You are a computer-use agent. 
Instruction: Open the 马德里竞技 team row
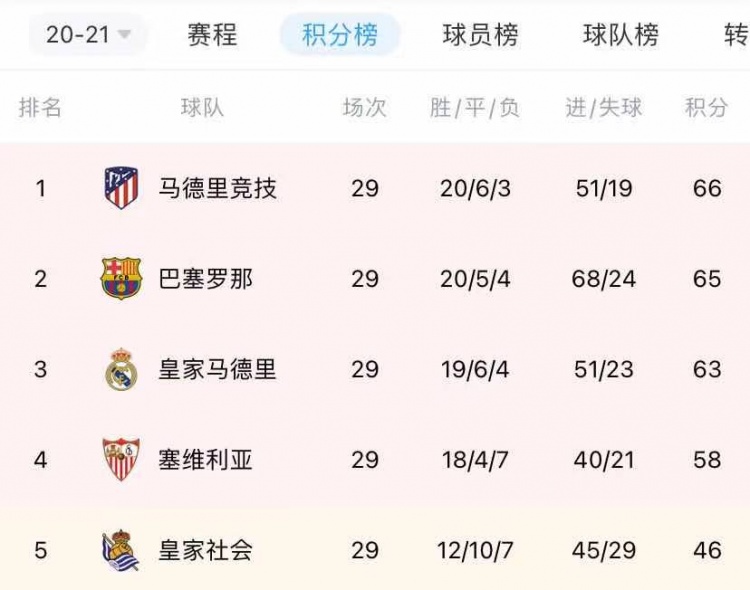click(x=217, y=188)
